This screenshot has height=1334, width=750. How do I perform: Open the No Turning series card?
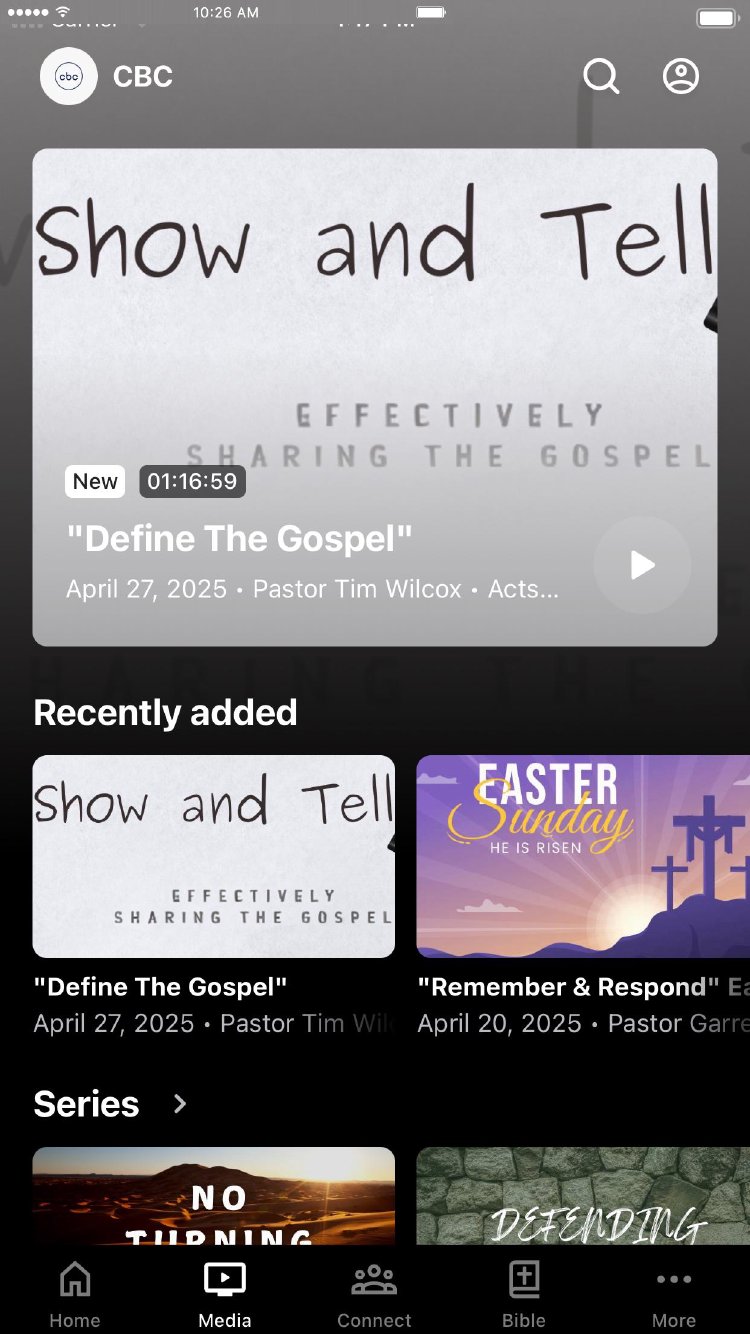pos(214,1196)
